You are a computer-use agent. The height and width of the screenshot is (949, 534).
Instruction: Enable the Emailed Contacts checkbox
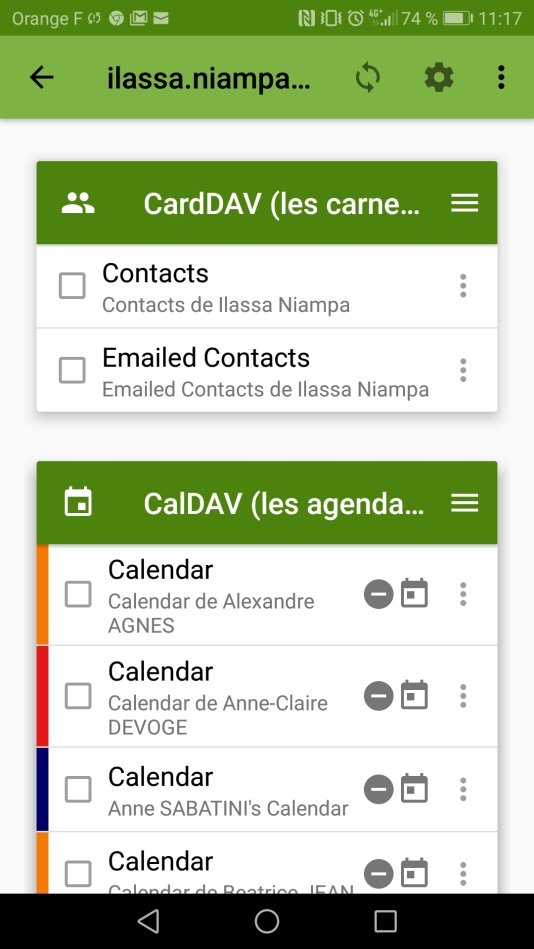click(x=72, y=370)
